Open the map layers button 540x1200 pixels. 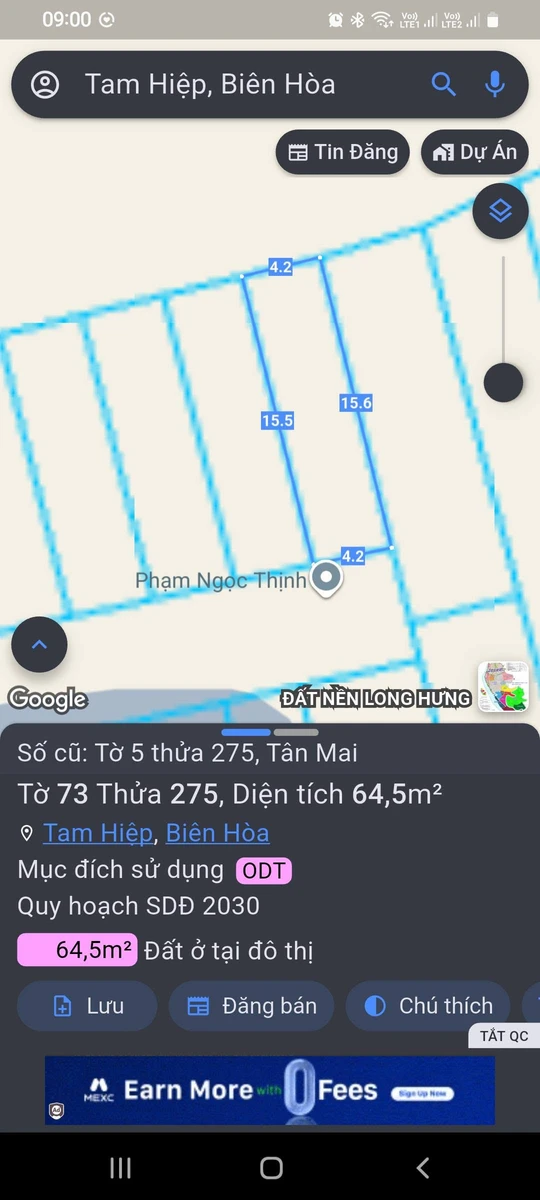tap(501, 211)
